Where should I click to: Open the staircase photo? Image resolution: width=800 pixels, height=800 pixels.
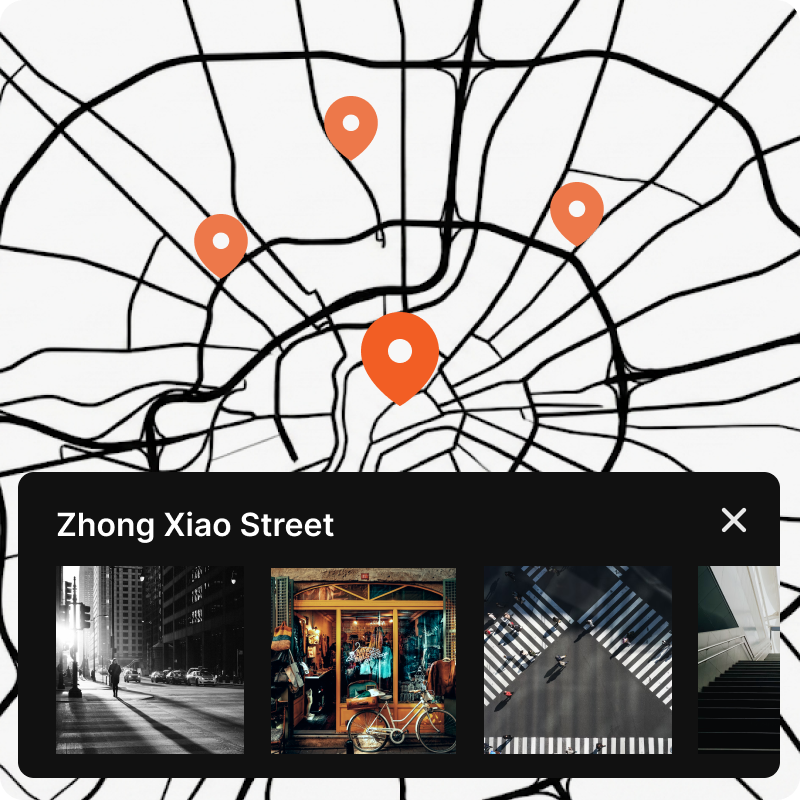click(738, 660)
